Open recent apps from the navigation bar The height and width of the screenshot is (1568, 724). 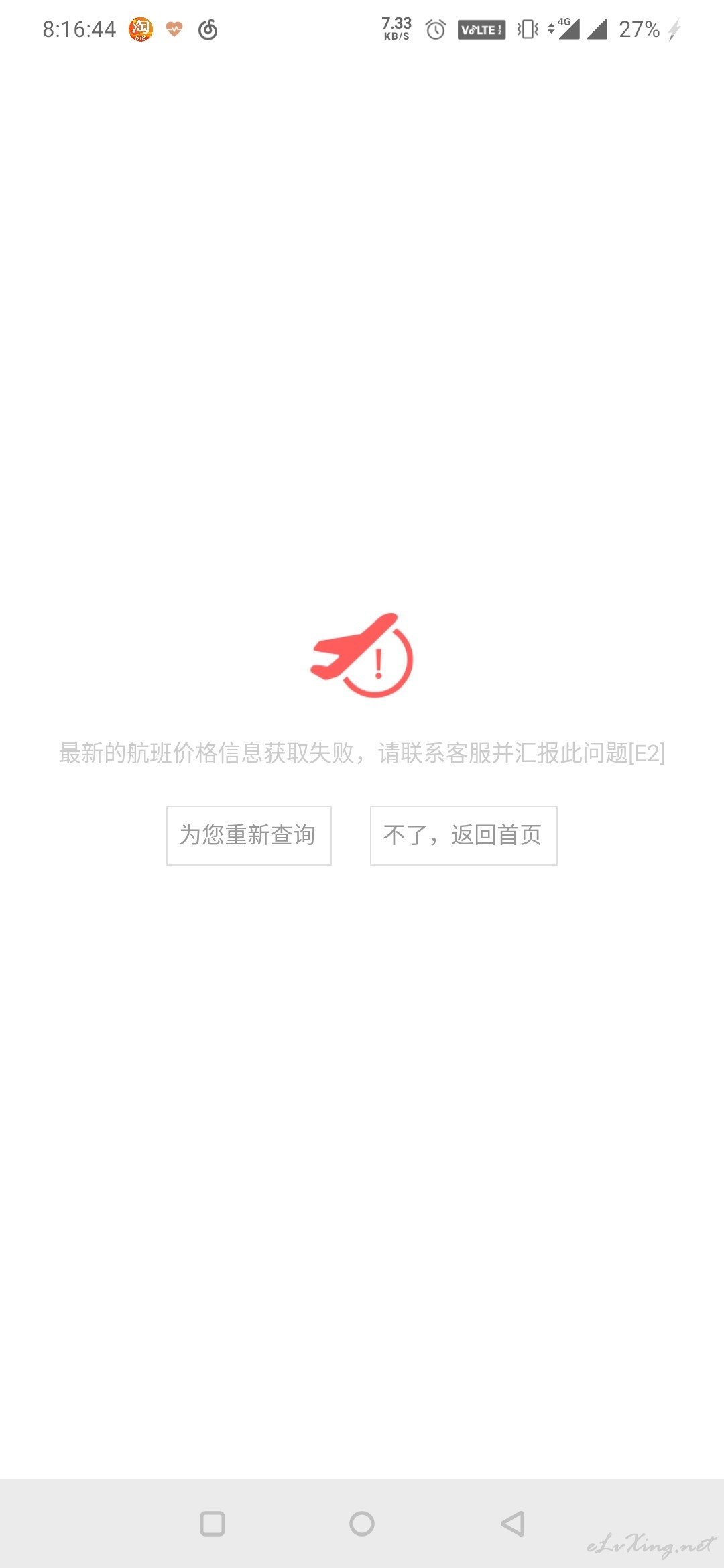[x=213, y=1524]
